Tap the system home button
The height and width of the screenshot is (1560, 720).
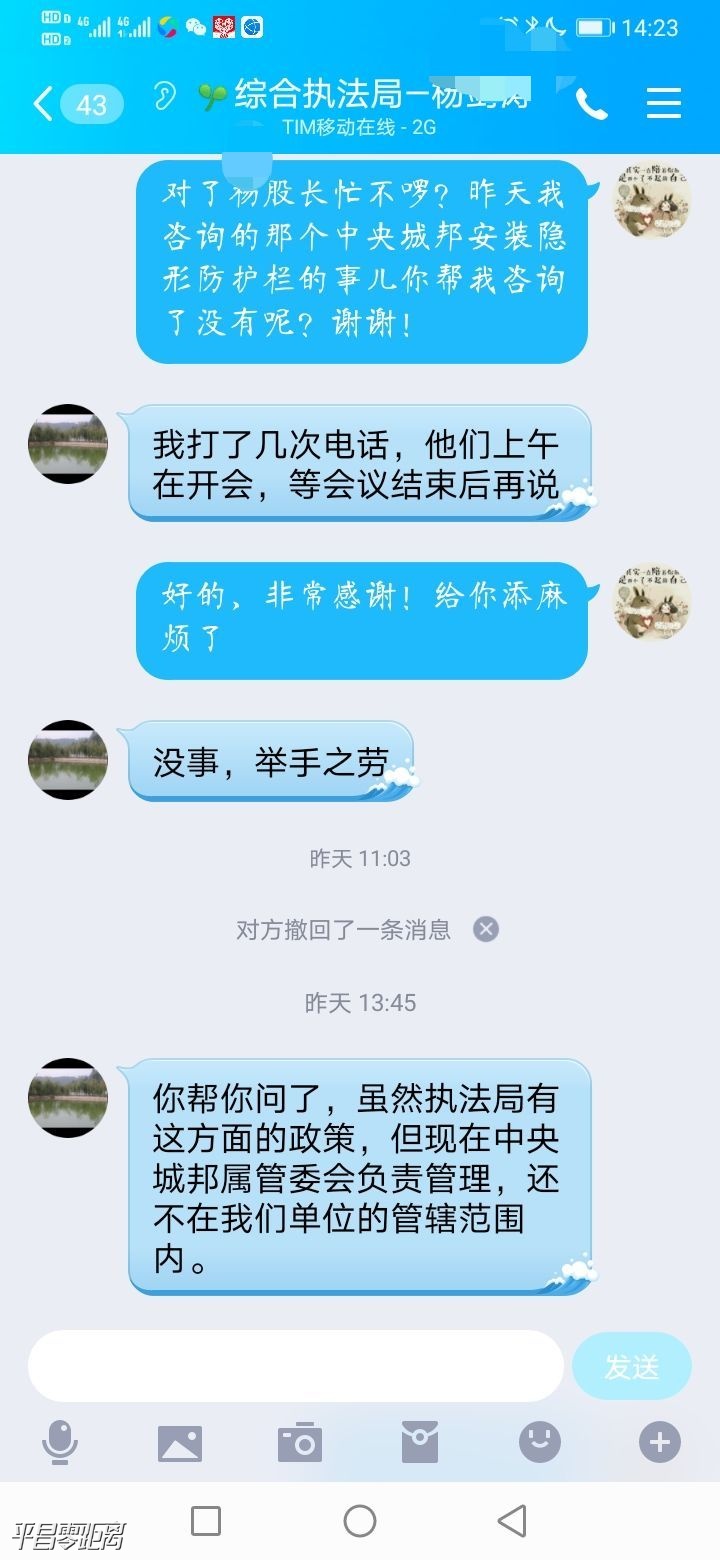click(360, 1521)
